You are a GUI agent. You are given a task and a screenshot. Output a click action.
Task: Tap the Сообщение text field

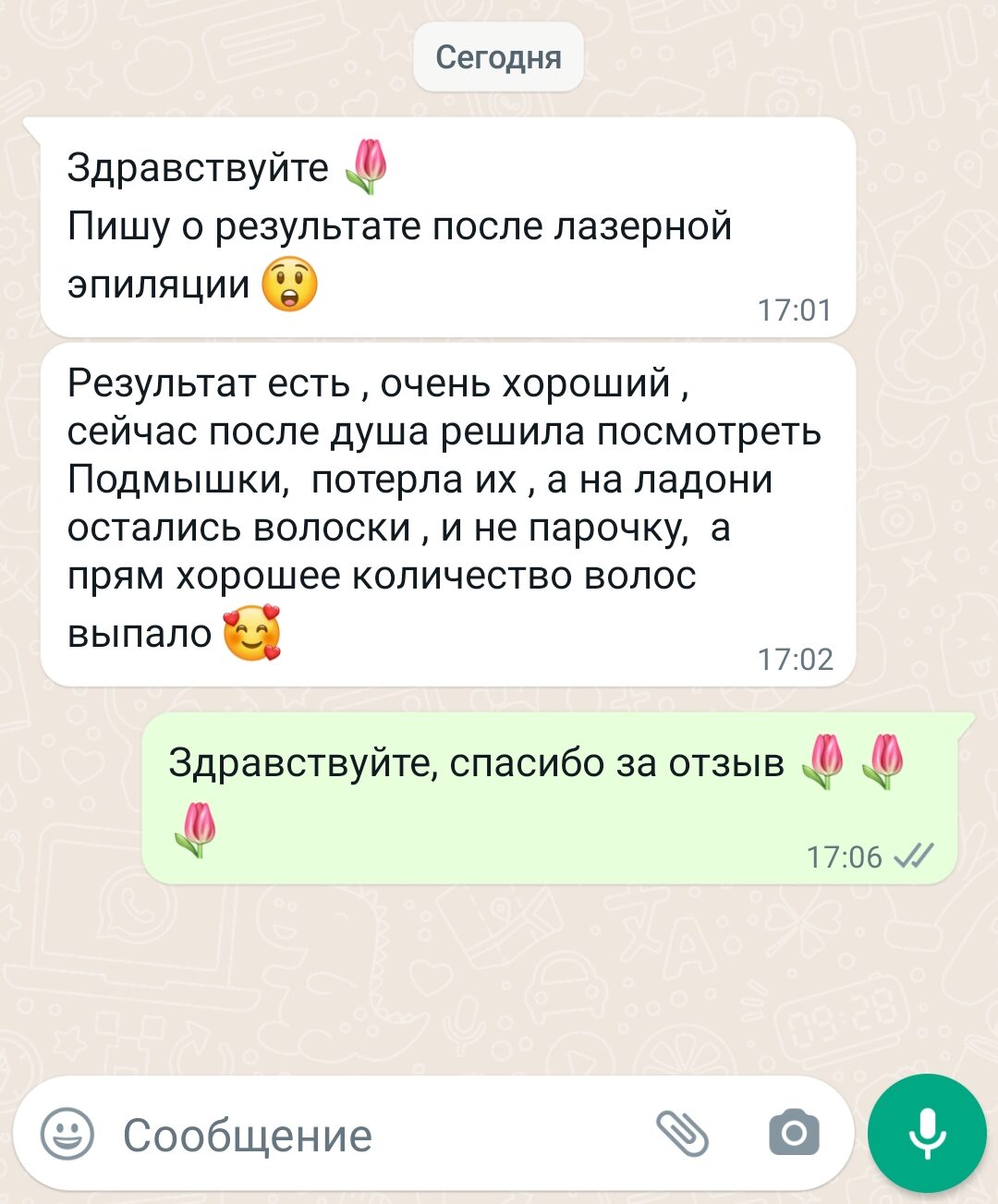370,1135
